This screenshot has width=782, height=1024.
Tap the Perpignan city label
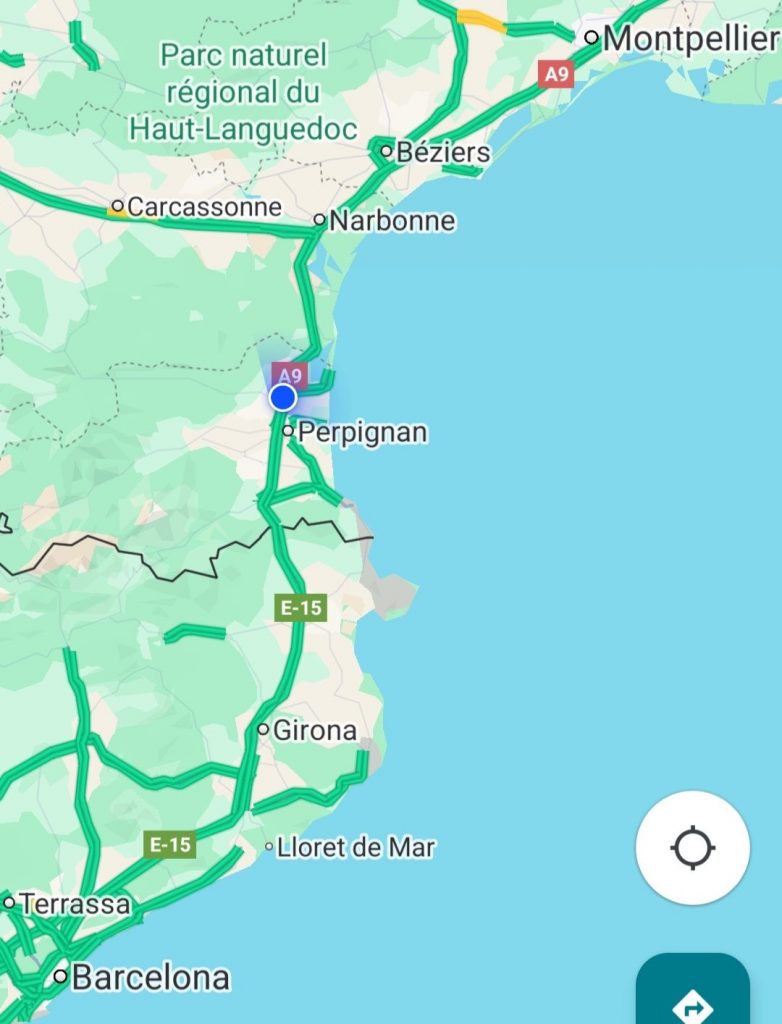point(361,433)
